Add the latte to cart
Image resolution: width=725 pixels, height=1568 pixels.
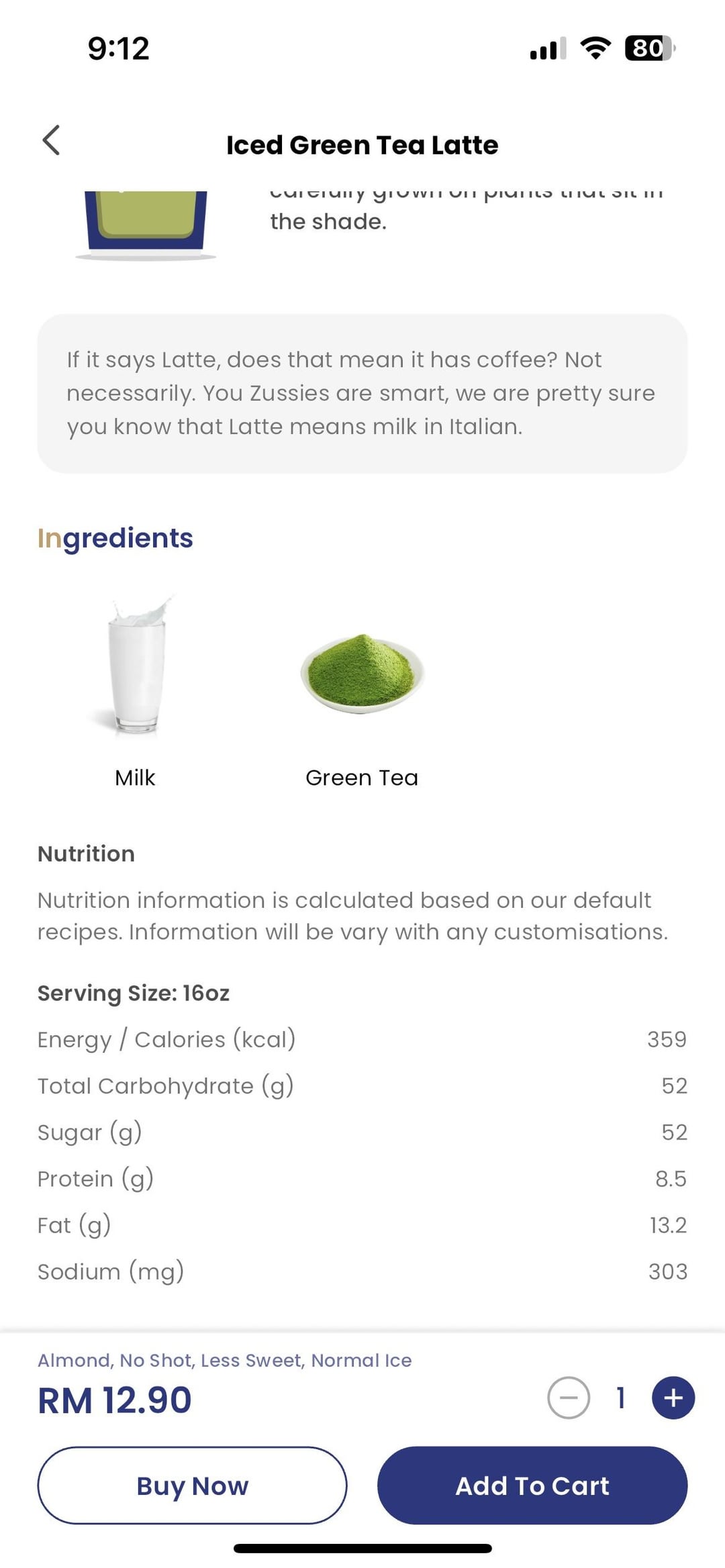coord(532,1485)
